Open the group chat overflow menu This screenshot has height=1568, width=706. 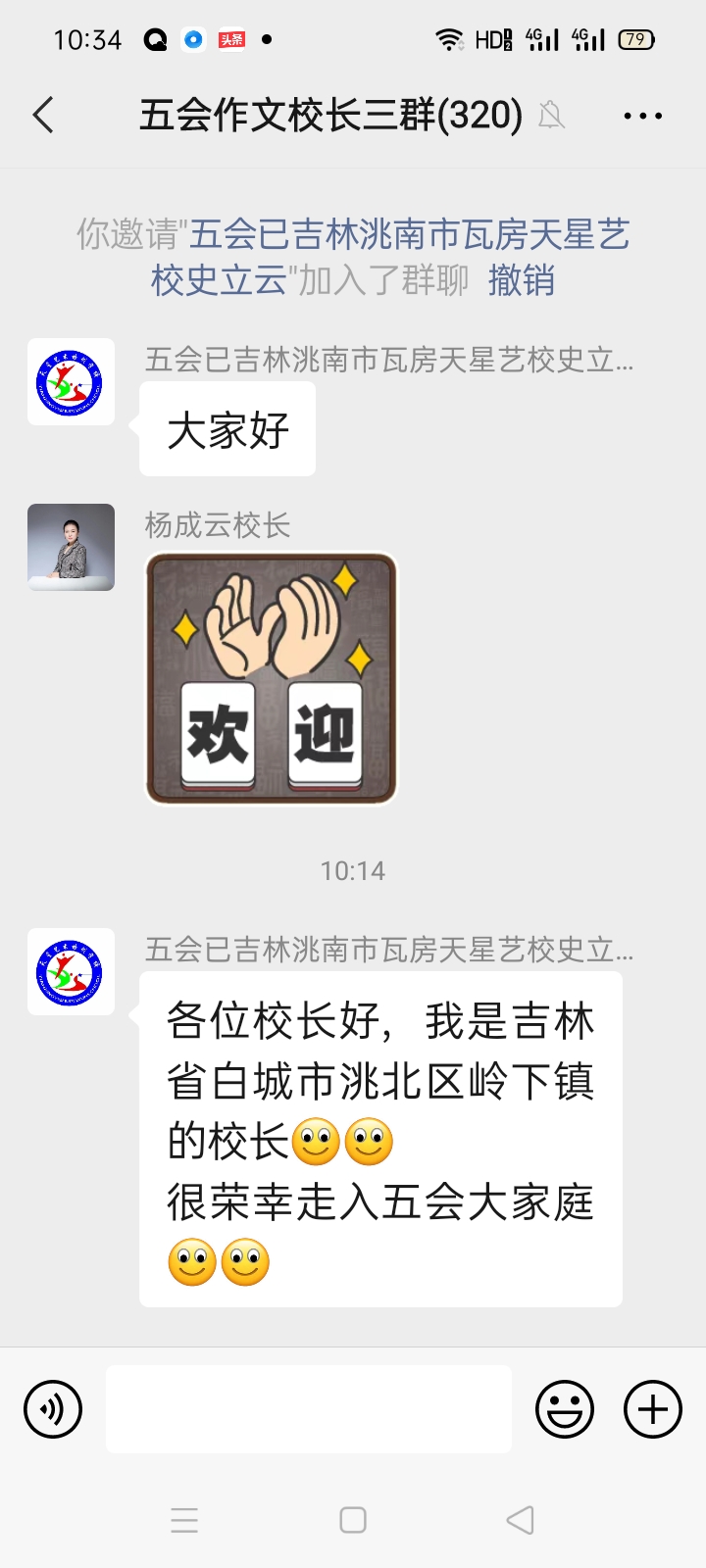(x=642, y=116)
